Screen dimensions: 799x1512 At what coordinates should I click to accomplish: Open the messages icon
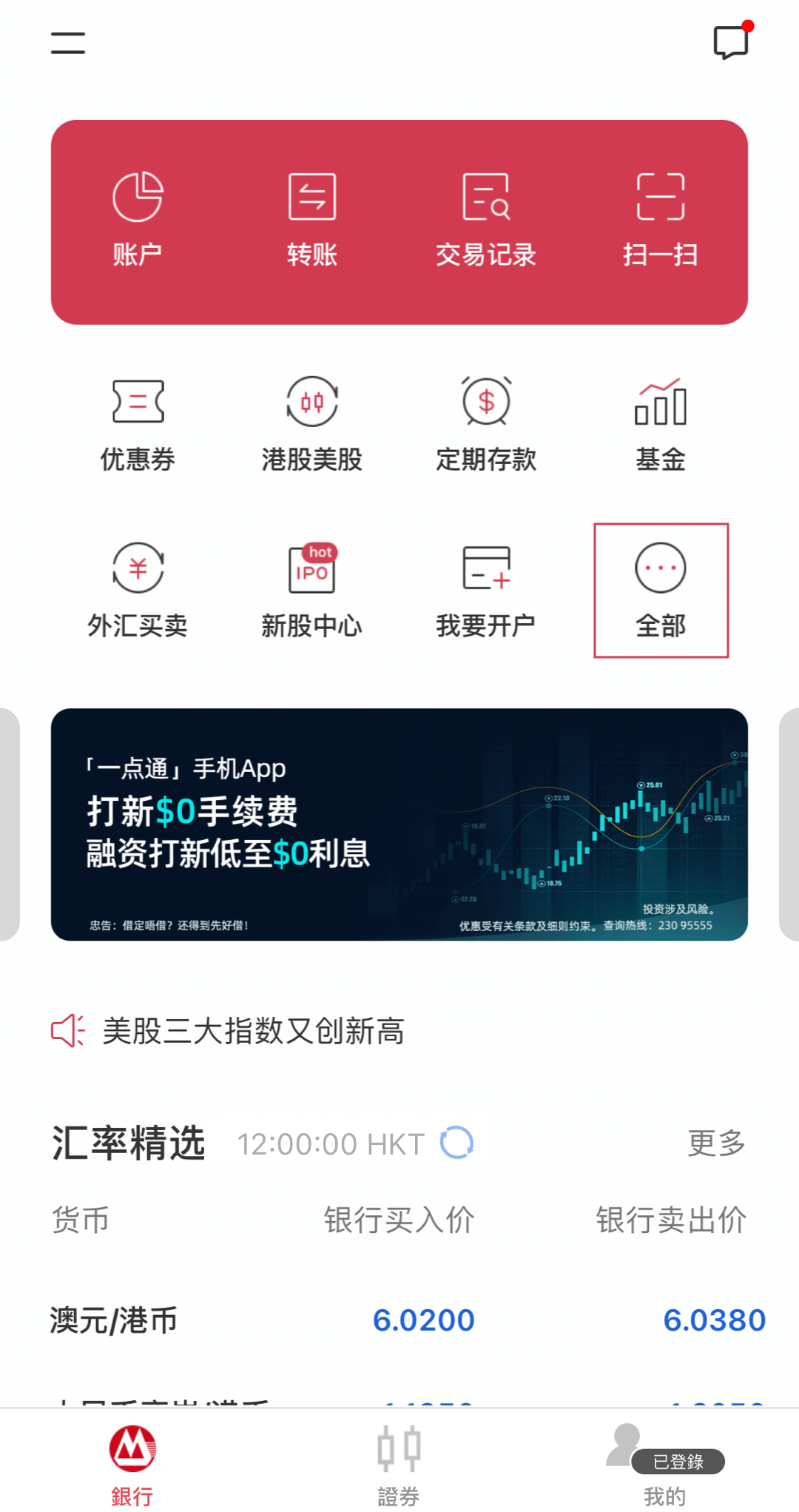pos(731,41)
